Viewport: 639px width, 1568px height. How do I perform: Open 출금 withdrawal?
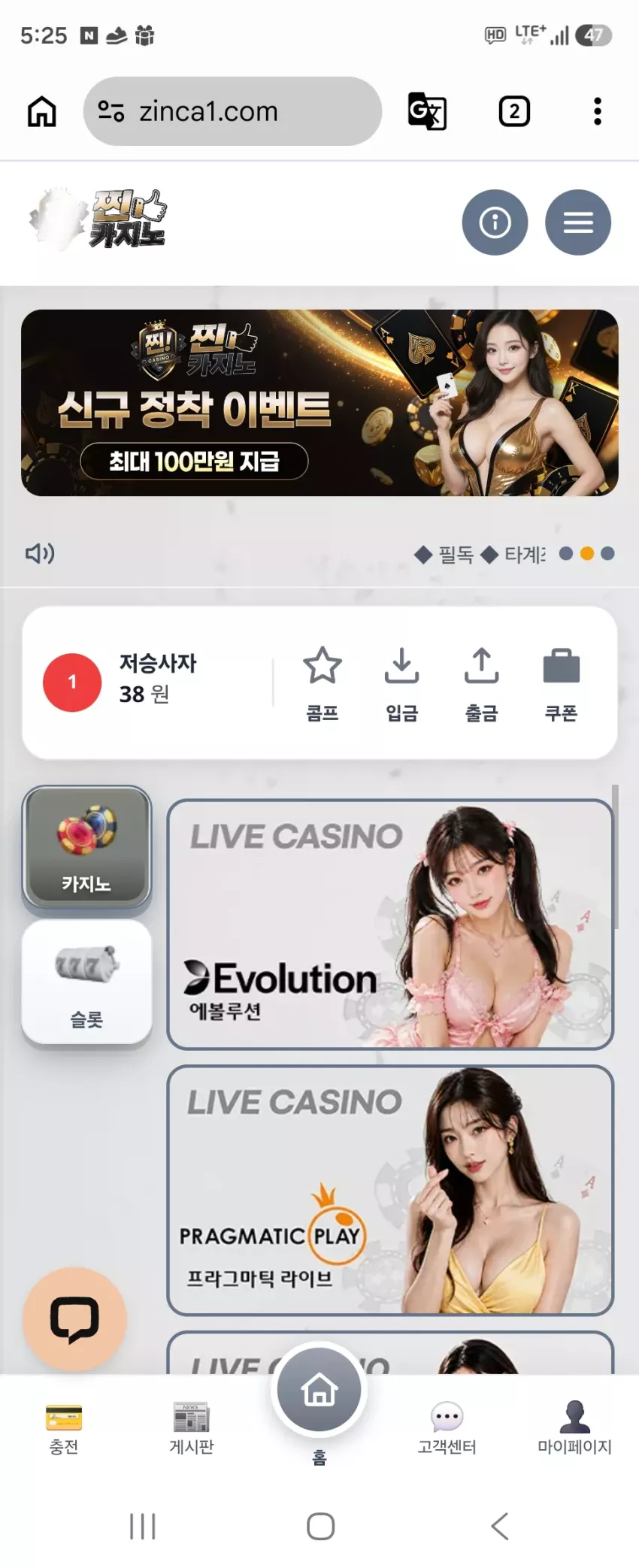pyautogui.click(x=482, y=683)
